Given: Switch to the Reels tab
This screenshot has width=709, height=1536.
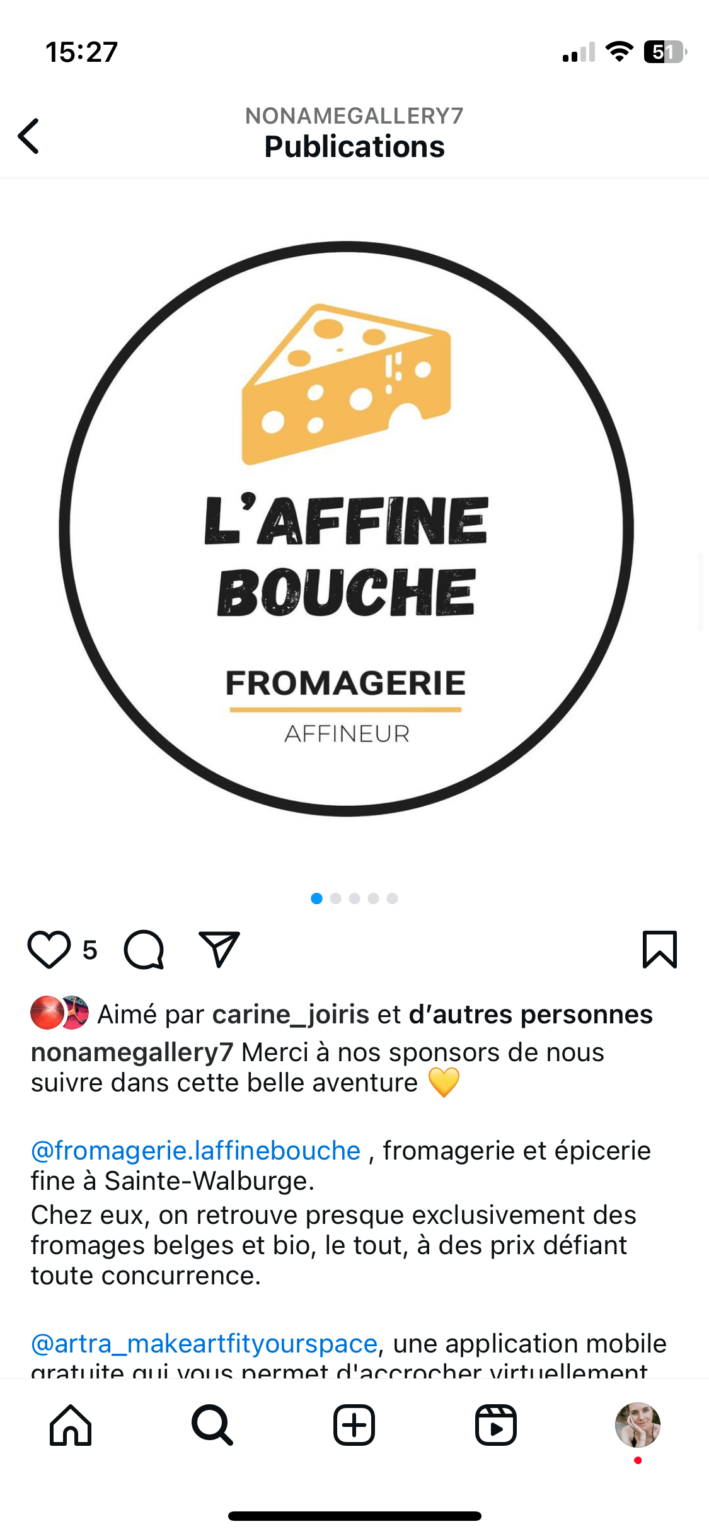Looking at the screenshot, I should tap(496, 1426).
